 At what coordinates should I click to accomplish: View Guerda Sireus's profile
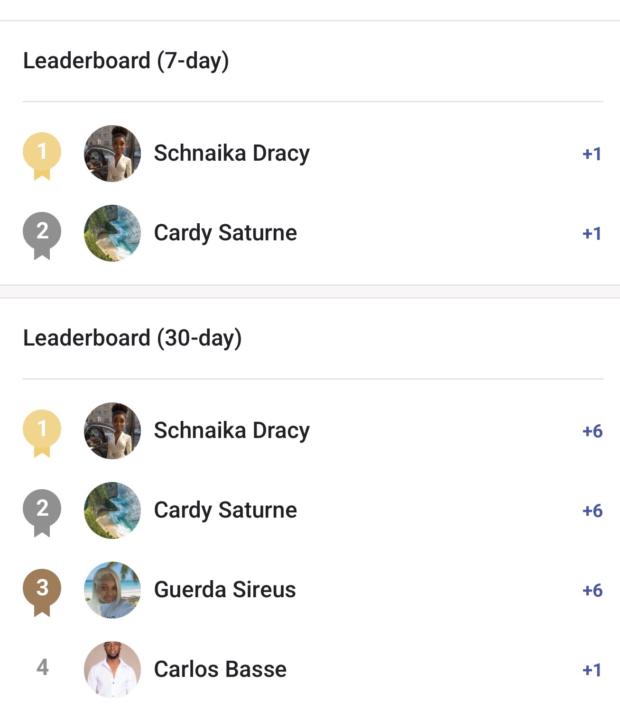(224, 590)
